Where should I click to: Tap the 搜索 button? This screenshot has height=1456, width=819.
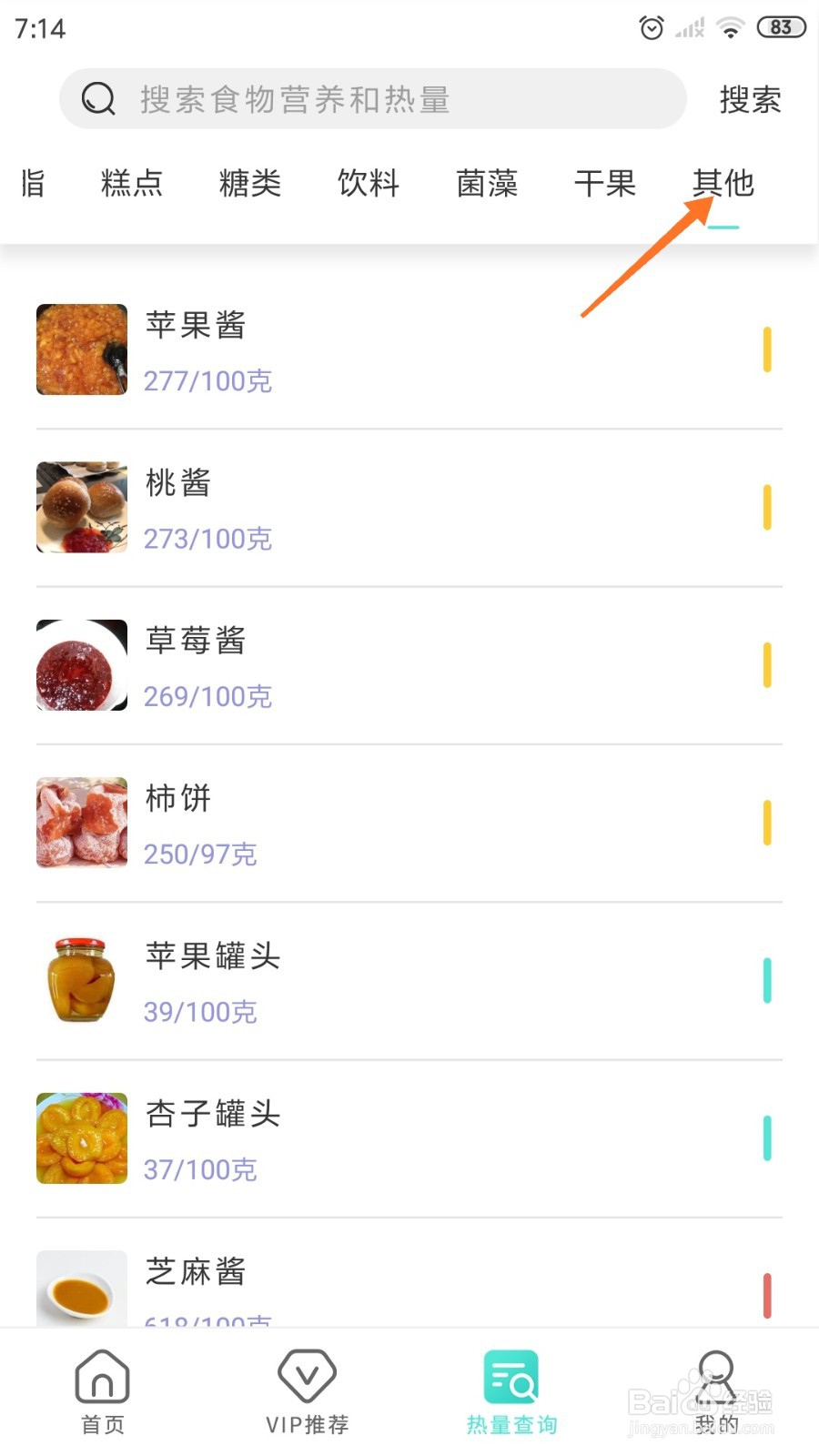click(x=750, y=99)
